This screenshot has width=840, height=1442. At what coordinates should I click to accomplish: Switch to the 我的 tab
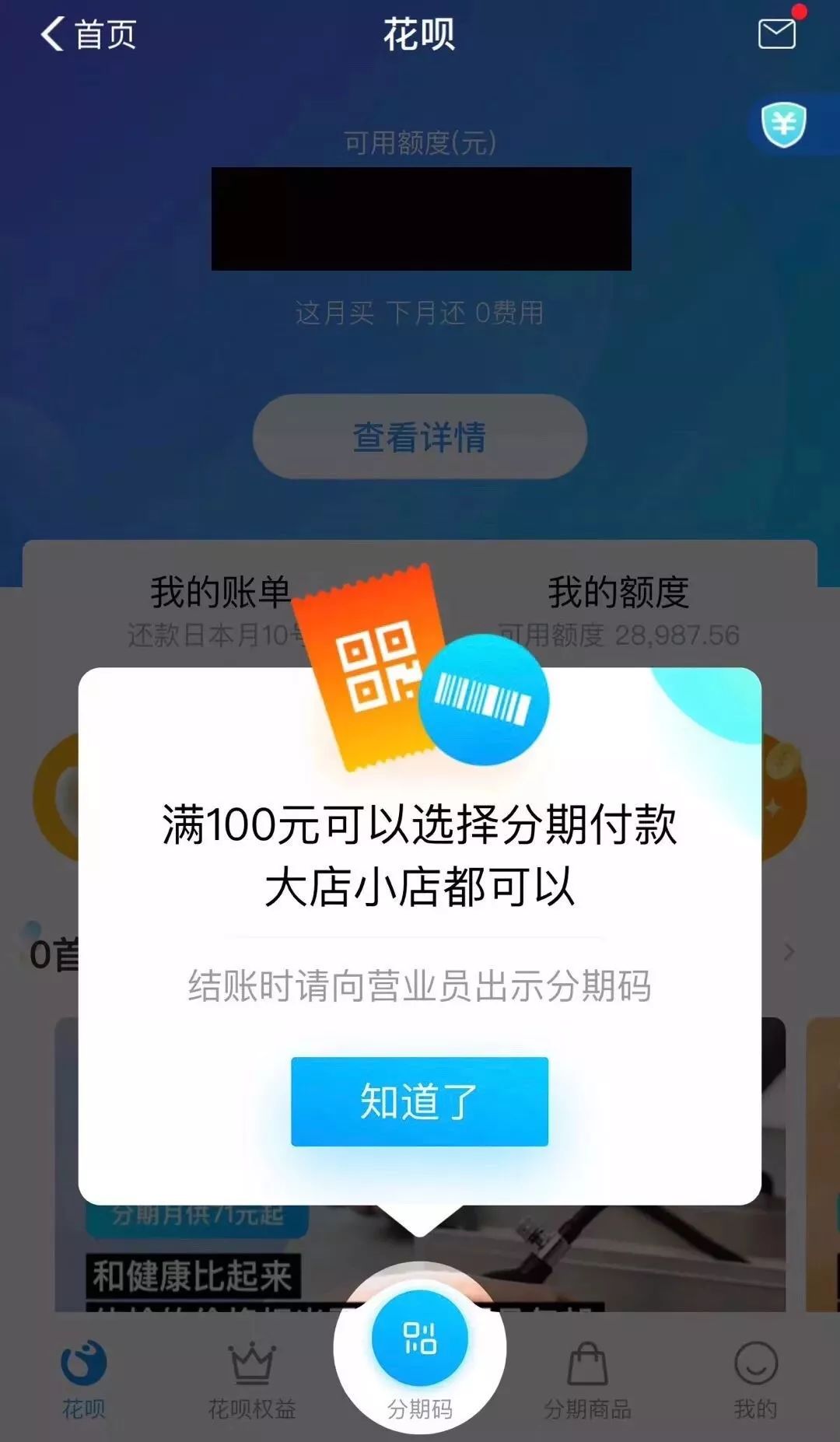point(755,1378)
